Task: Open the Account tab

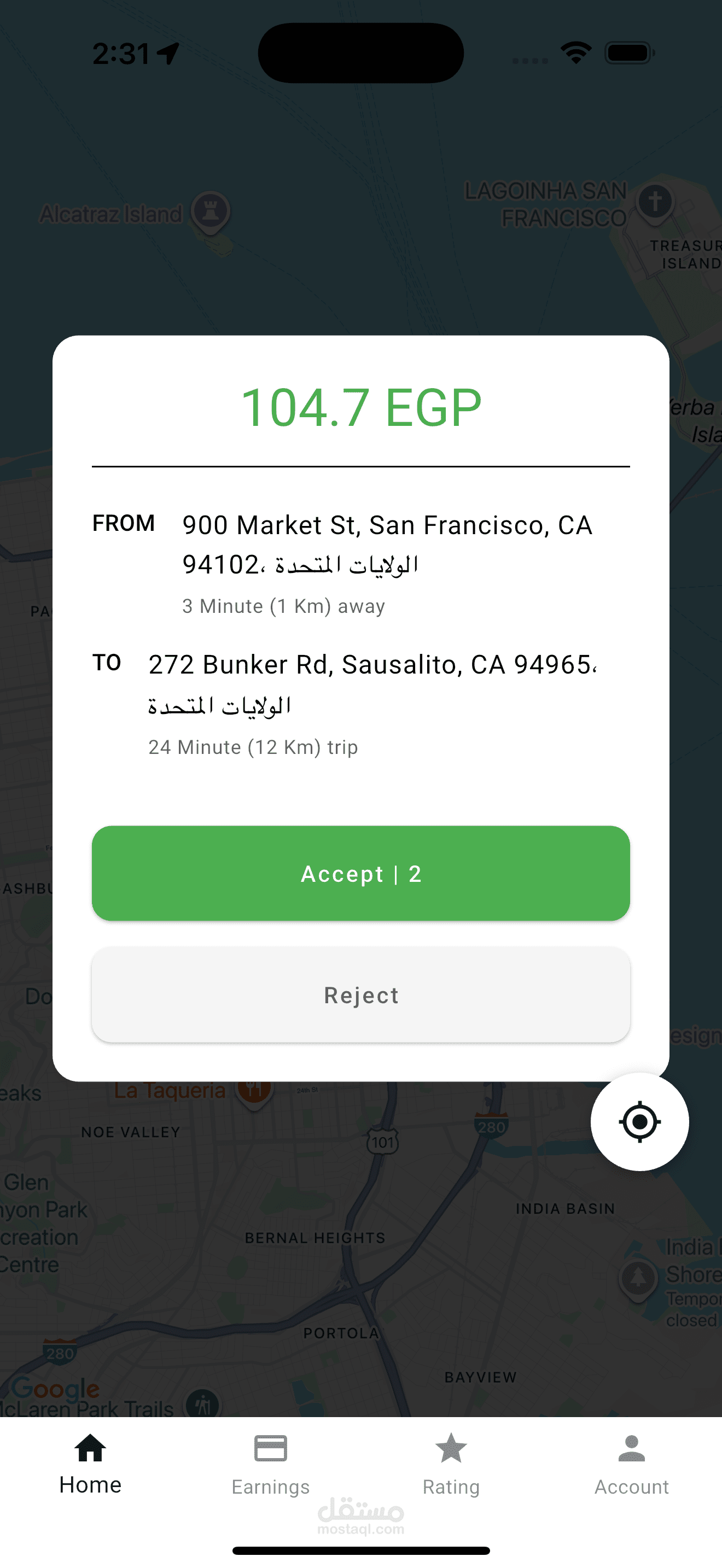Action: click(x=631, y=1464)
